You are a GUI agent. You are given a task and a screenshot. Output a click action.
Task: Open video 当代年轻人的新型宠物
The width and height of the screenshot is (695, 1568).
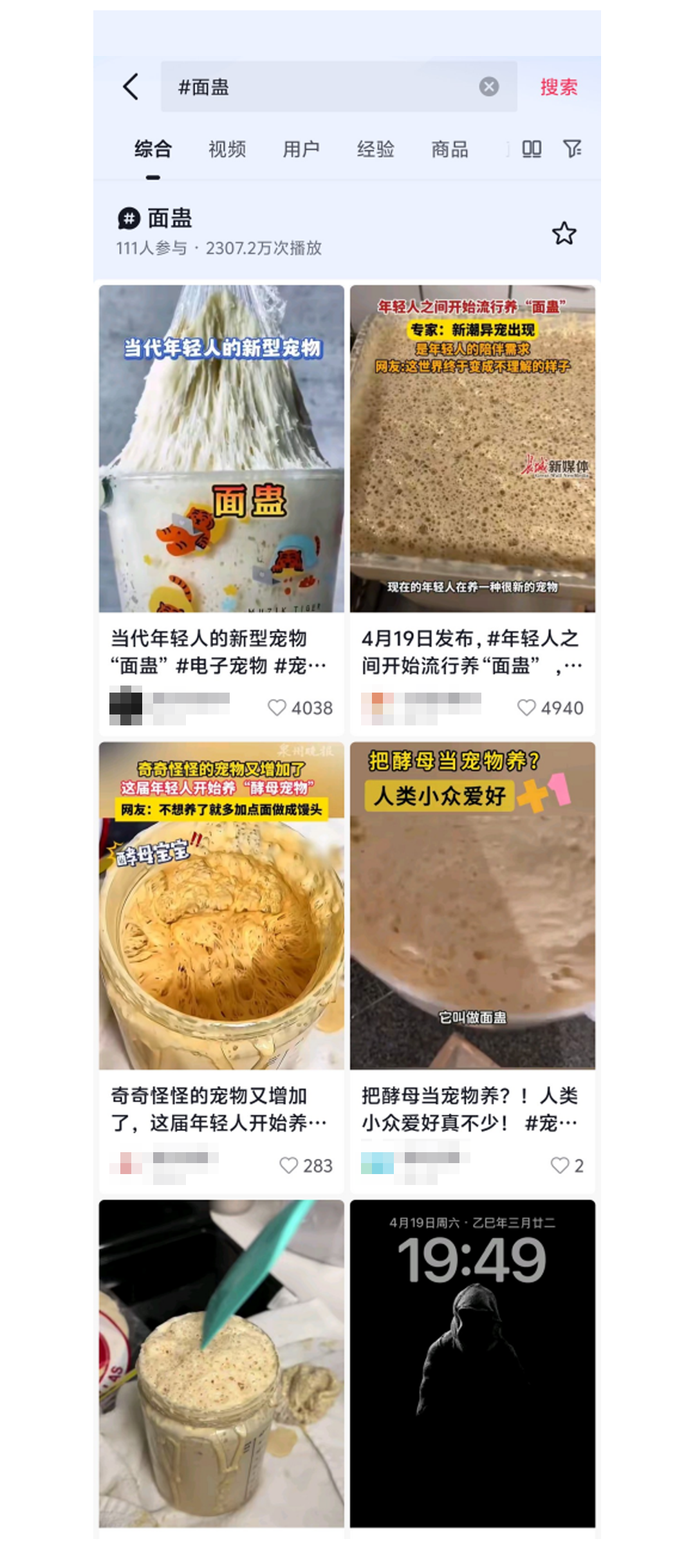221,449
